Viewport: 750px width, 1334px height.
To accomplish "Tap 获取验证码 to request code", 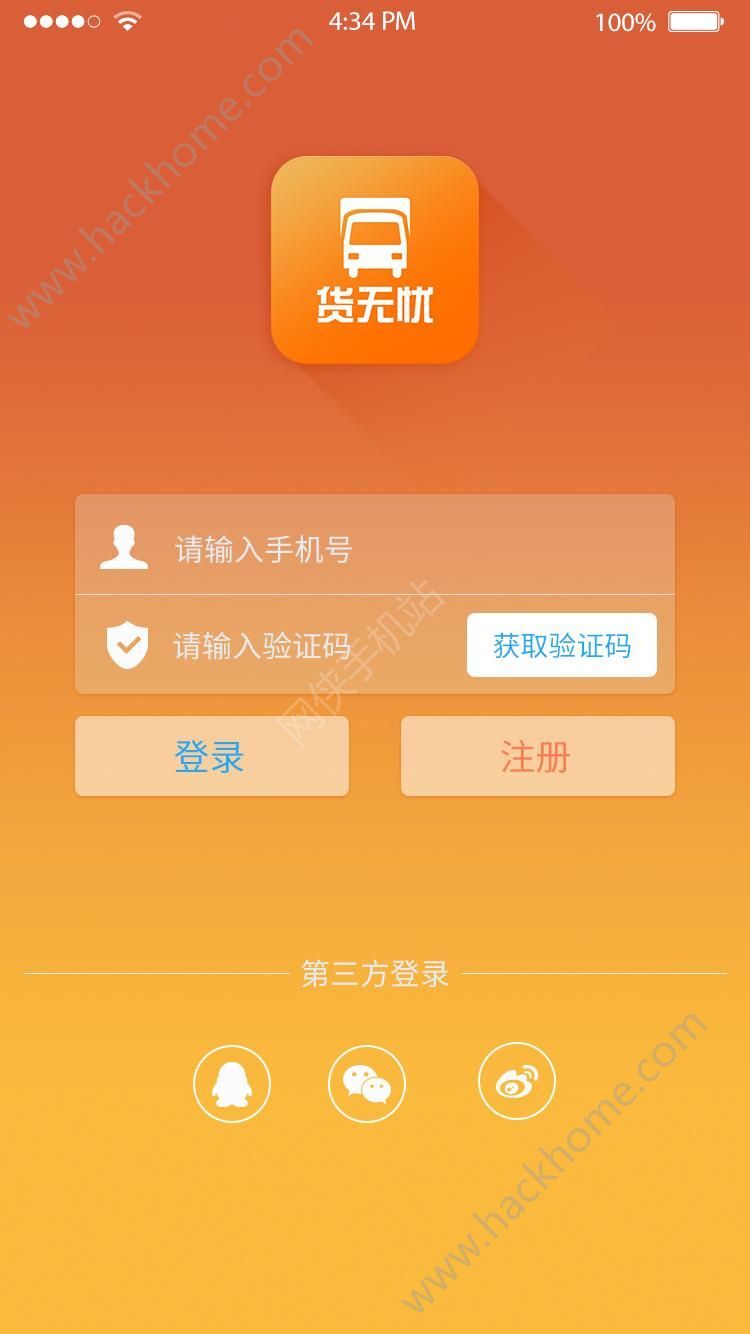I will [x=561, y=645].
